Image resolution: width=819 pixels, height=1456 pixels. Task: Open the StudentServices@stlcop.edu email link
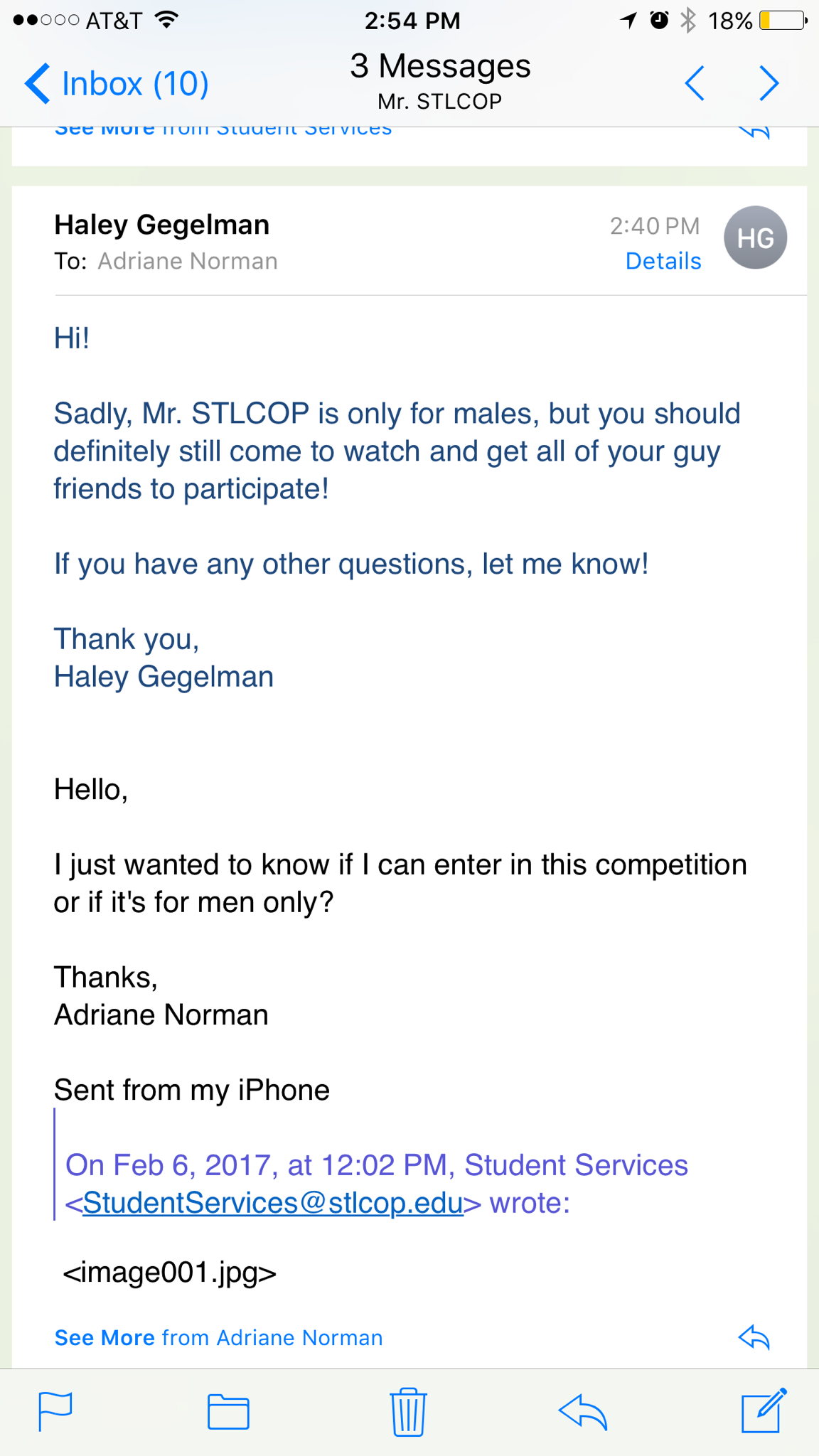[273, 1203]
